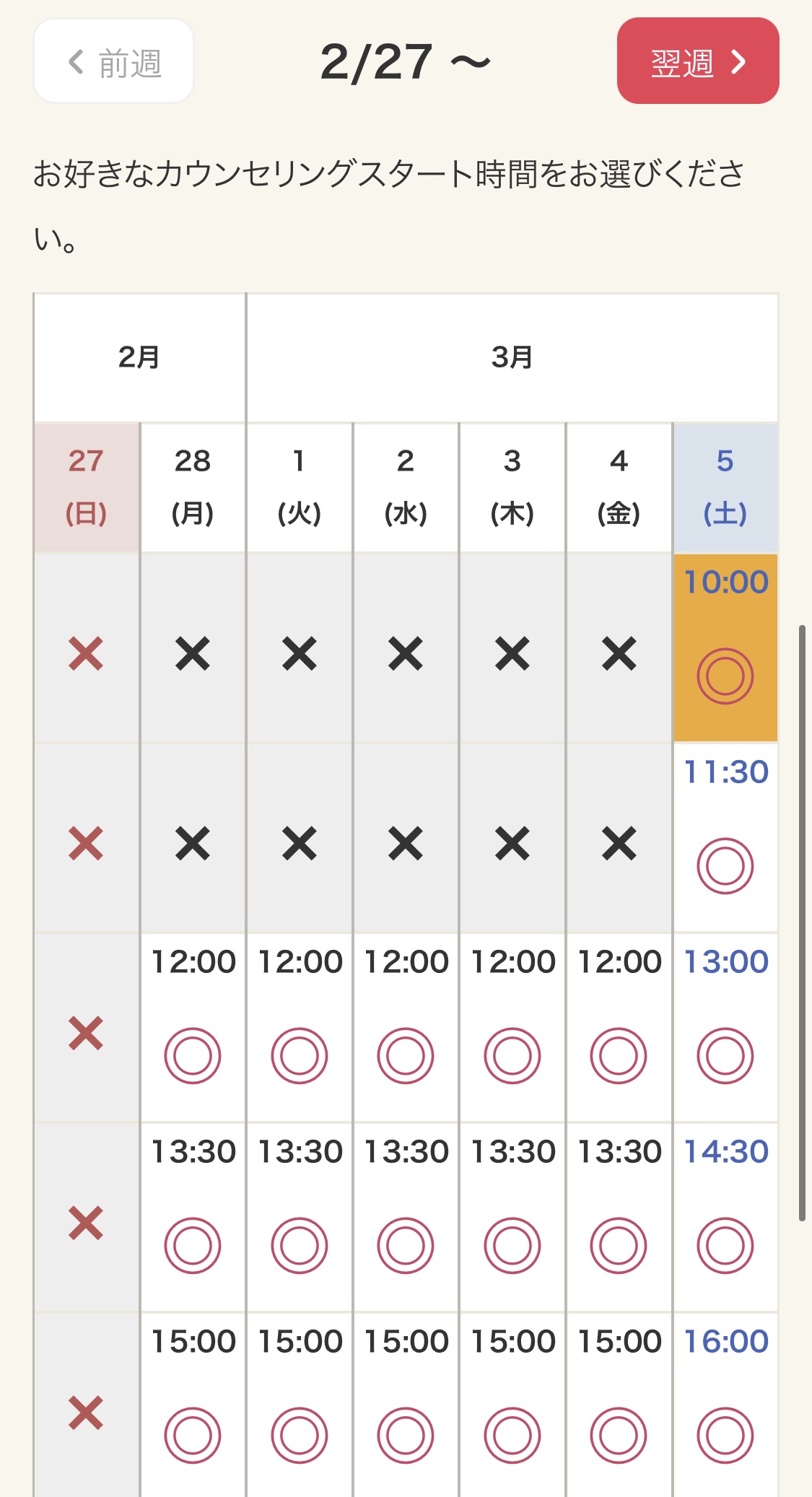Pick the Saturday 5th 16:00 slot
The height and width of the screenshot is (1497, 812).
coord(725,1405)
